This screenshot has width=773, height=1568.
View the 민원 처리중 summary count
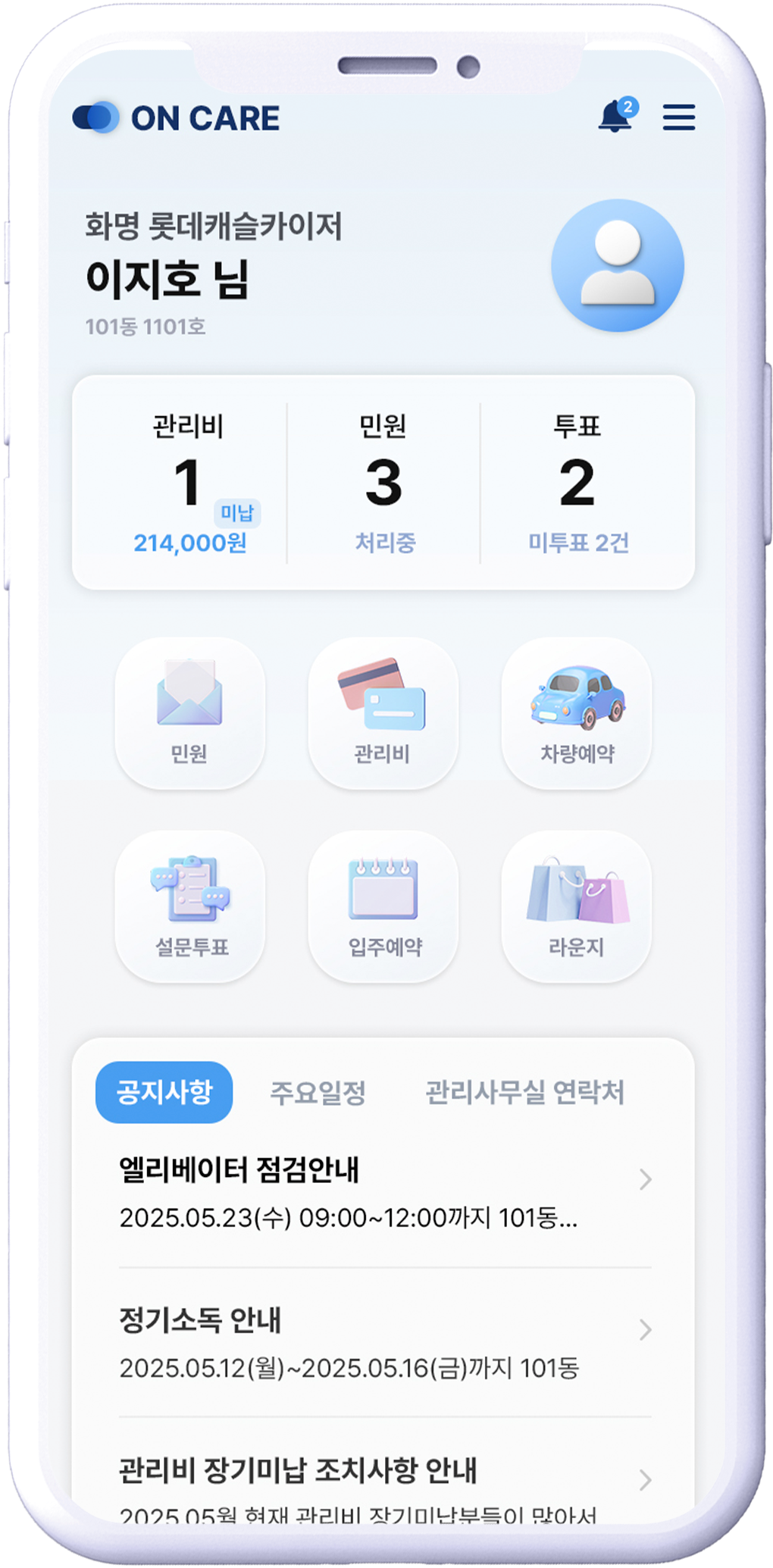pyautogui.click(x=384, y=485)
